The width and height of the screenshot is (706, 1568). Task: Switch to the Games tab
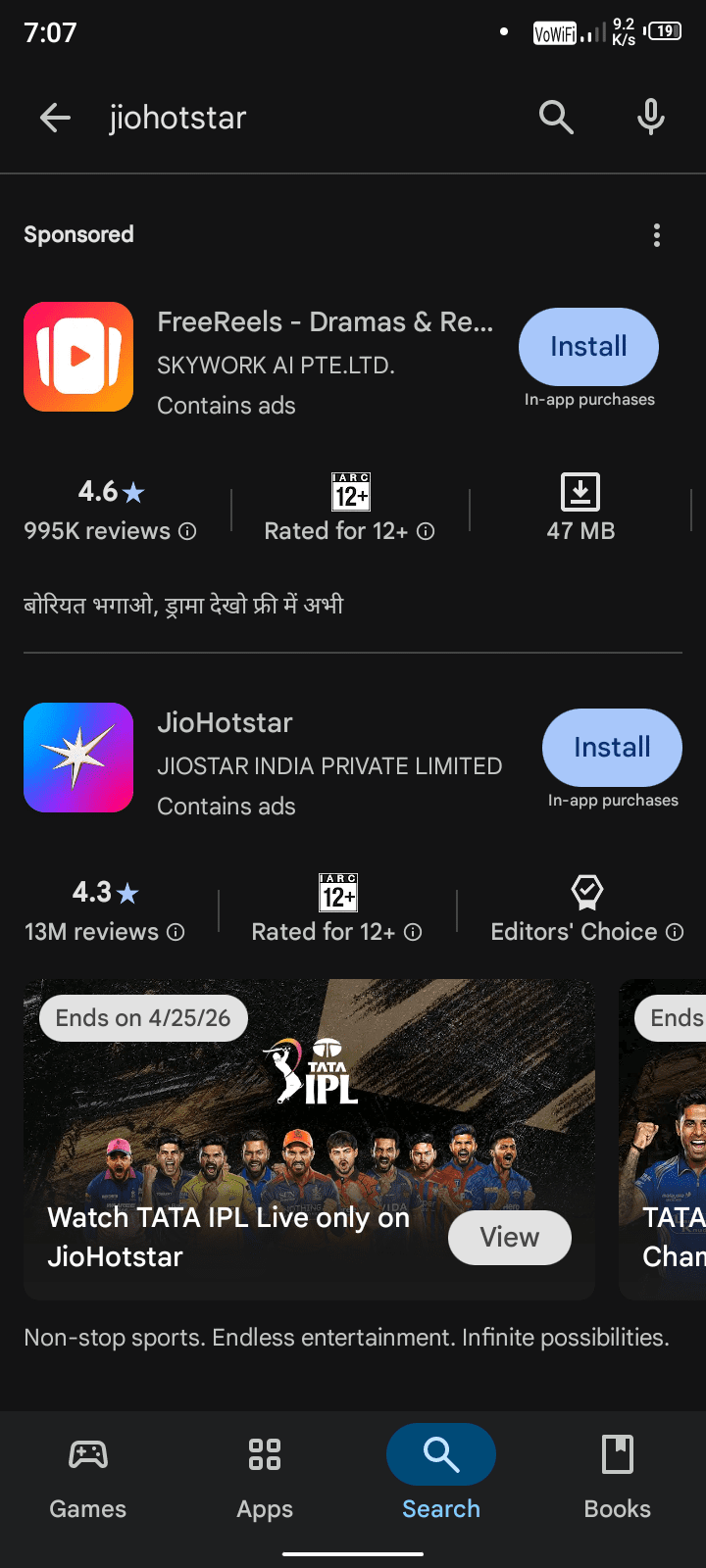88,1470
